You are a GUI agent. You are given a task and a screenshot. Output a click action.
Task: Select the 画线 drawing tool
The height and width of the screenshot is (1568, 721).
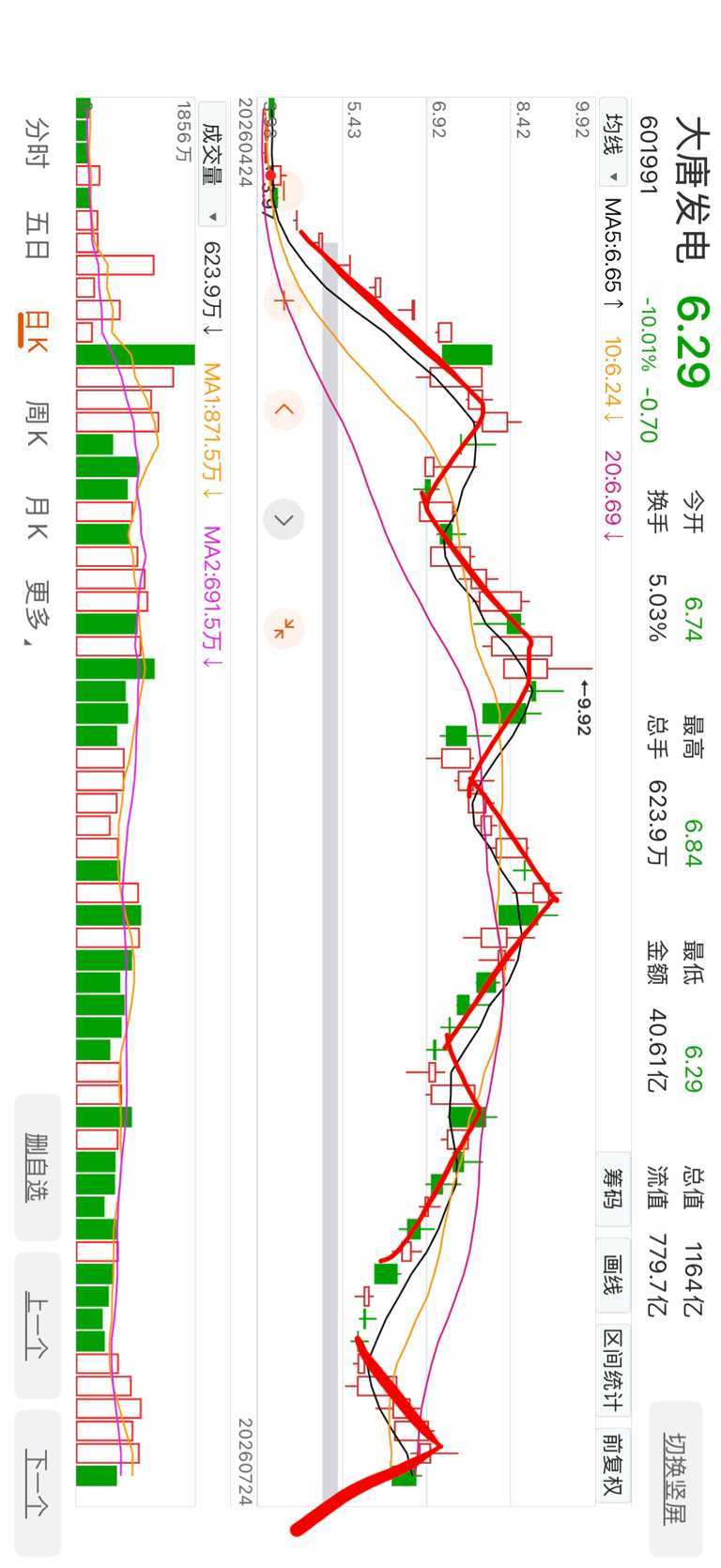[x=612, y=1273]
